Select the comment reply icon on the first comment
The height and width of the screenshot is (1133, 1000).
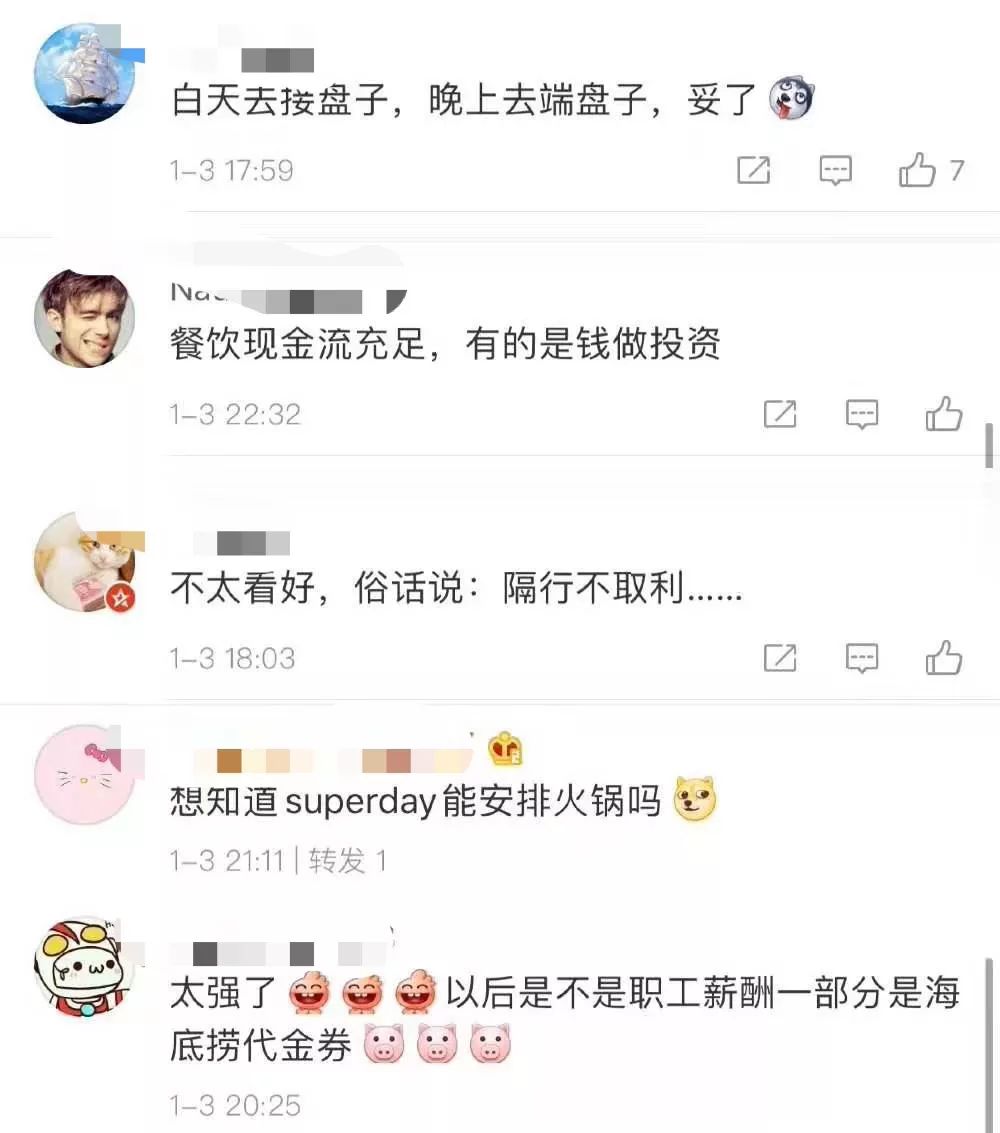coord(834,170)
